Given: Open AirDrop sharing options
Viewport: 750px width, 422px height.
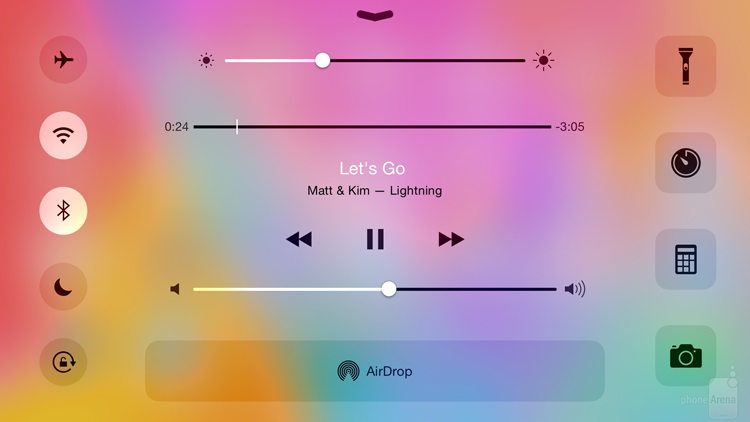Looking at the screenshot, I should (375, 371).
